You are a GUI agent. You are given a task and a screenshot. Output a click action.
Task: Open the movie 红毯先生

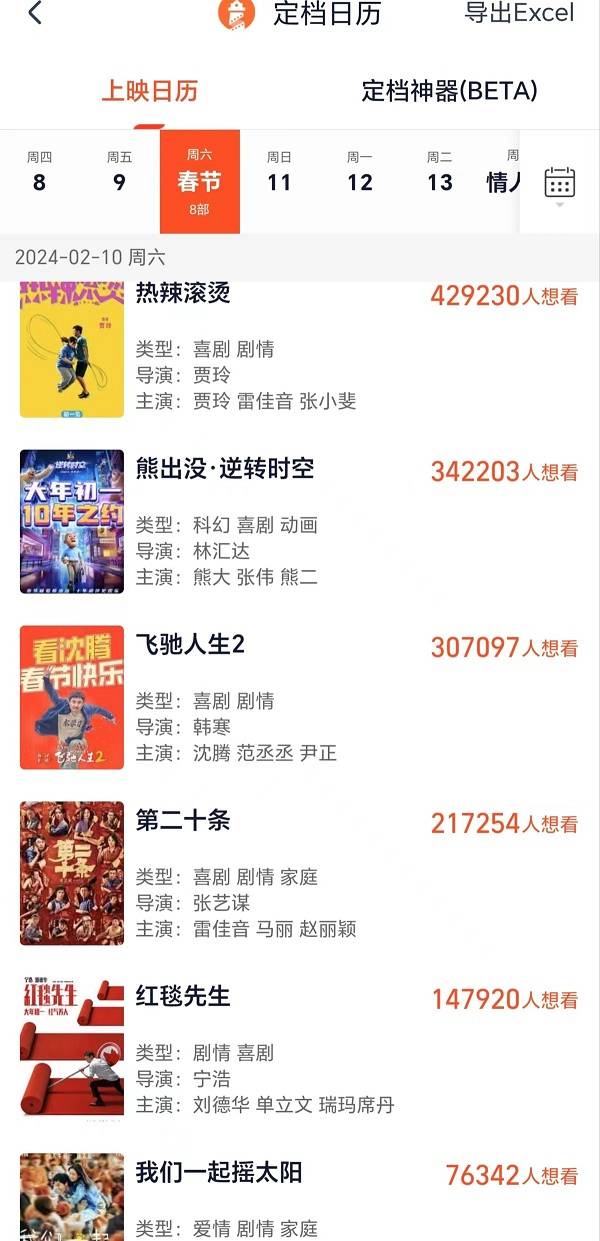click(x=183, y=997)
